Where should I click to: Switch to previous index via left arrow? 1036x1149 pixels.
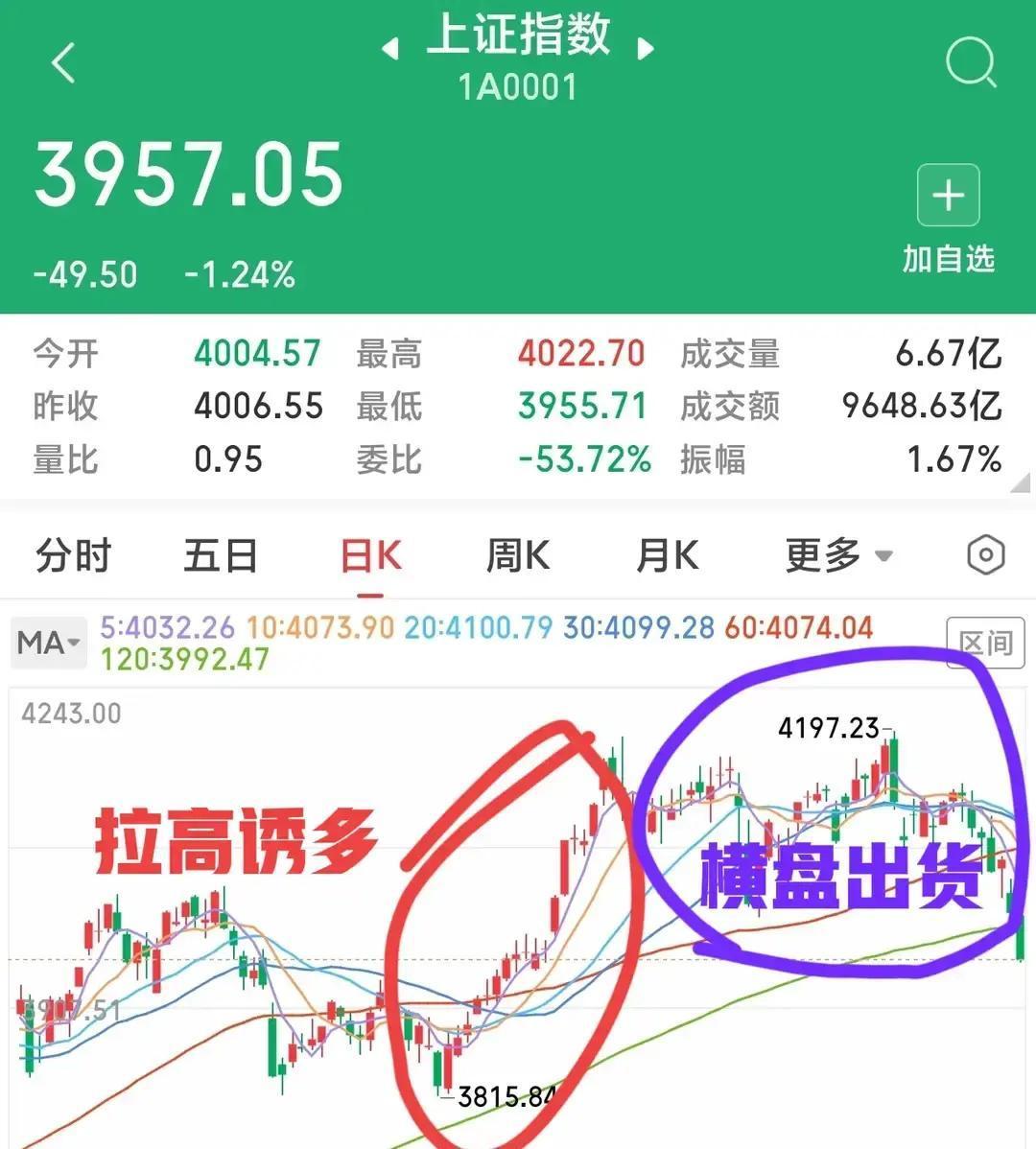point(391,50)
